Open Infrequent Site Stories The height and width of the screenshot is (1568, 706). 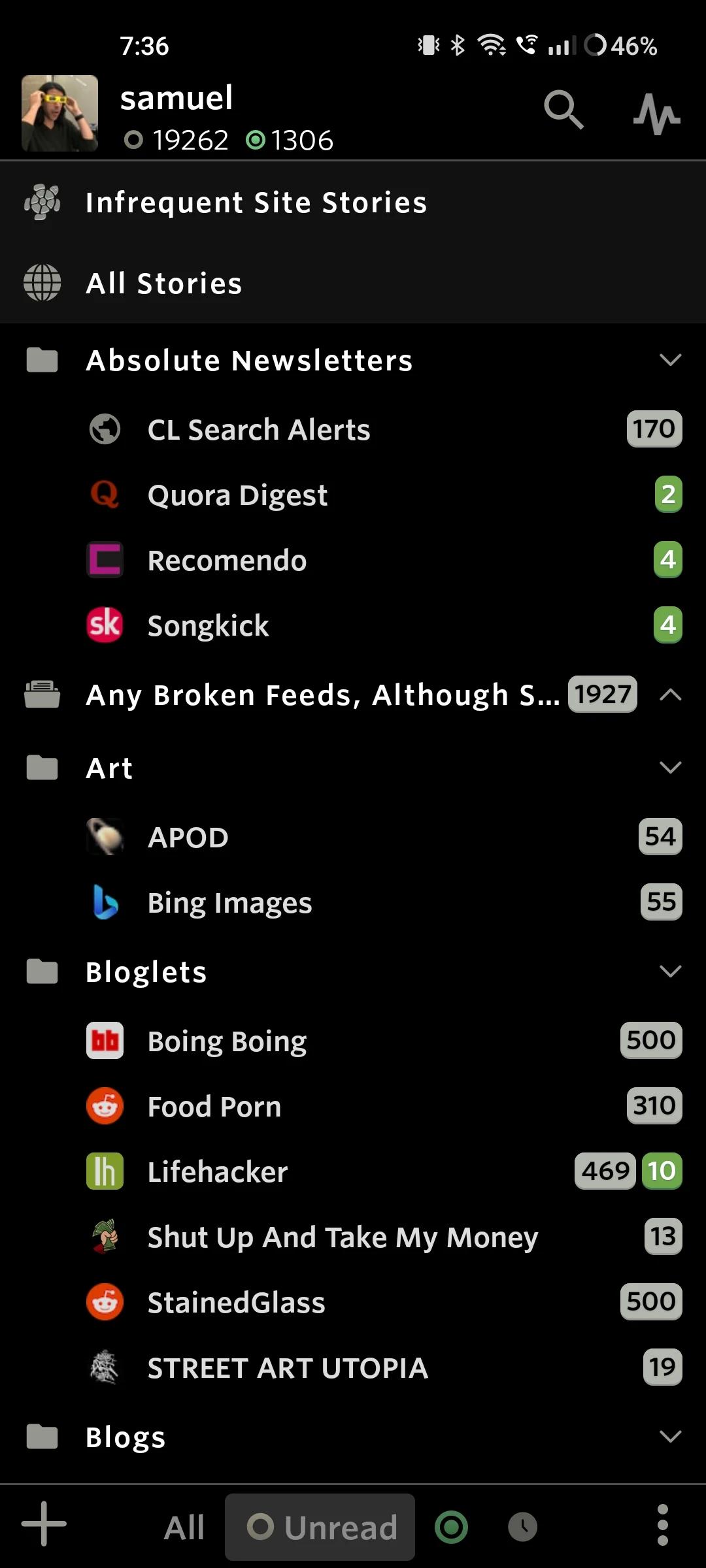[256, 203]
